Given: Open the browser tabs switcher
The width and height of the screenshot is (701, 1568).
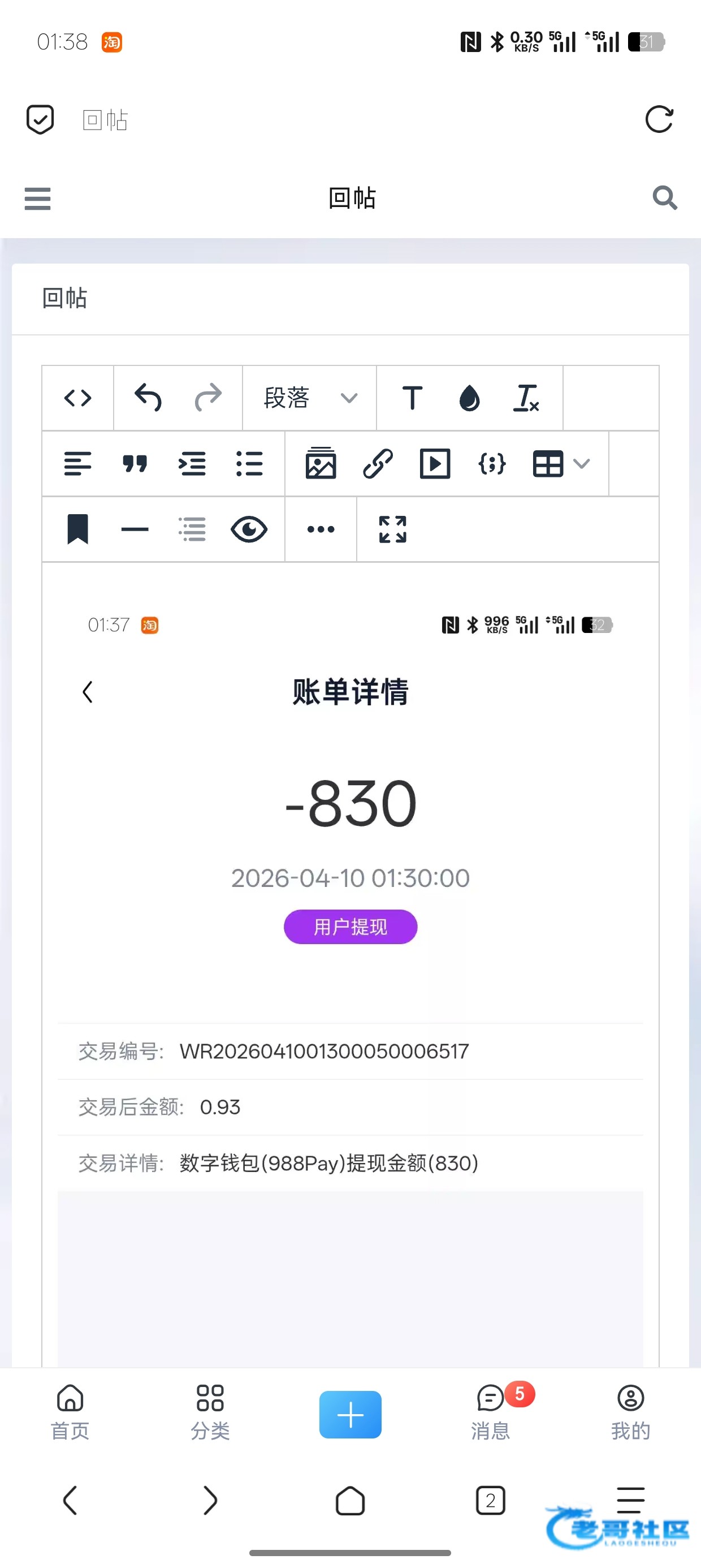Looking at the screenshot, I should [x=491, y=1501].
